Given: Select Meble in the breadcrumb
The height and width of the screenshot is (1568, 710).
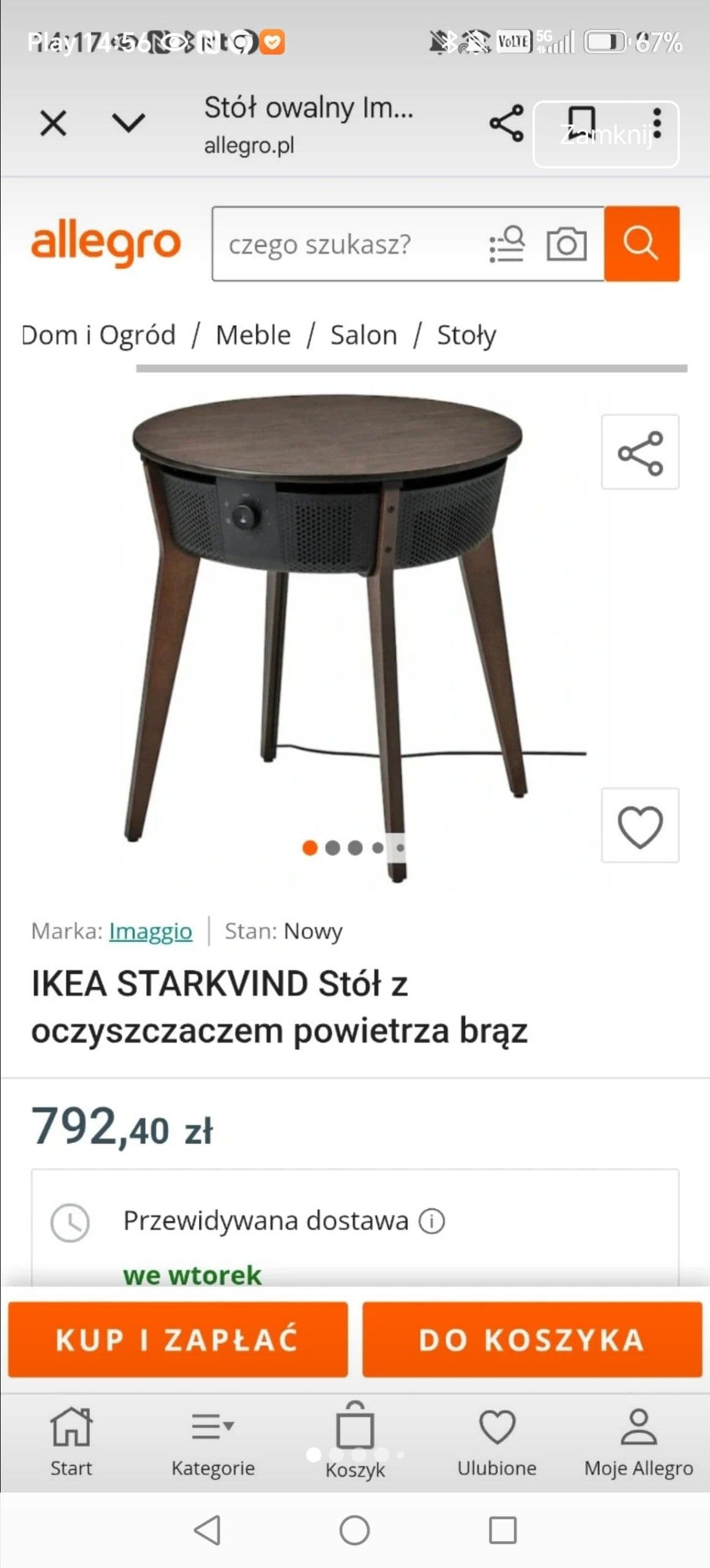Looking at the screenshot, I should 255,334.
